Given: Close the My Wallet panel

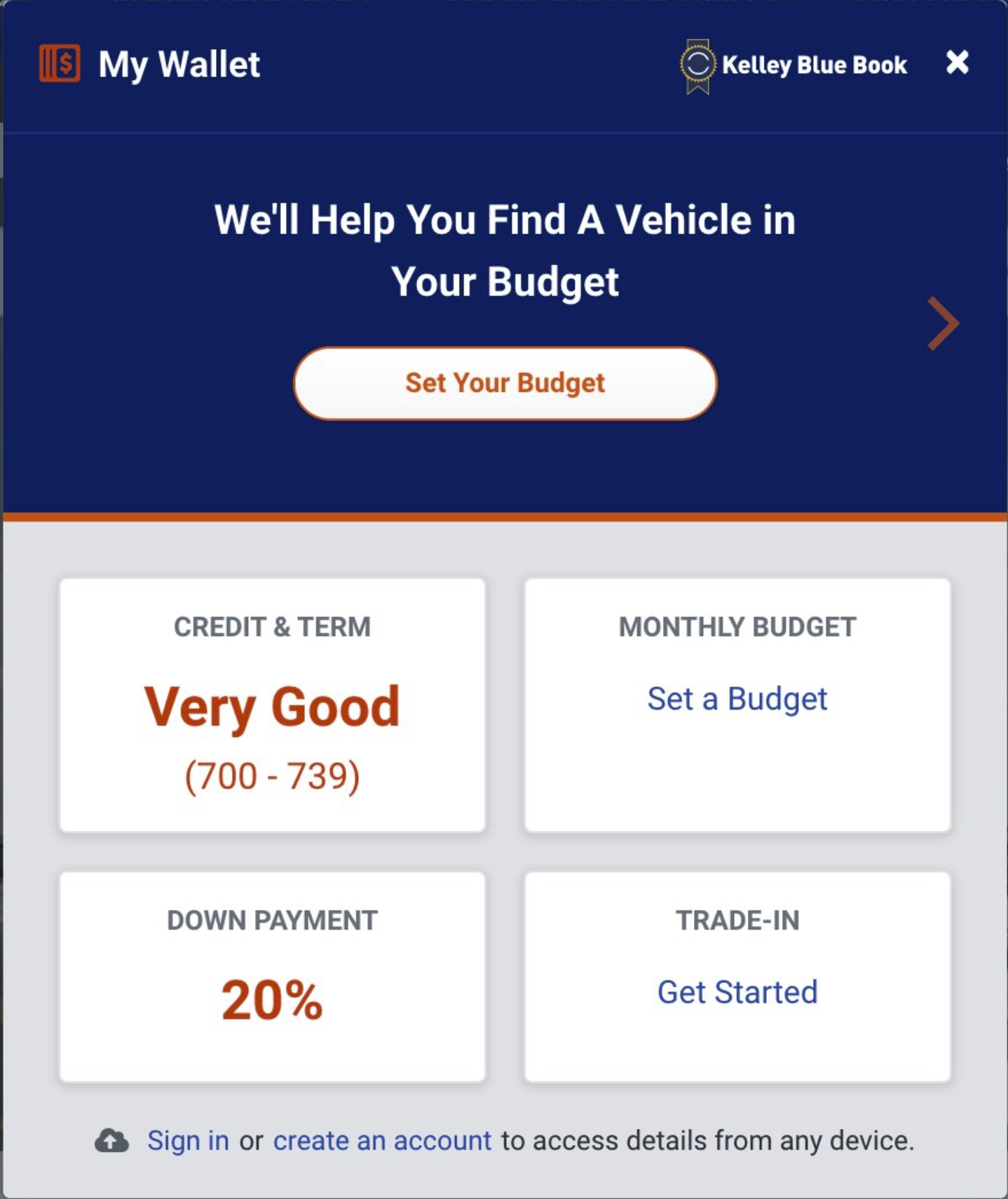Looking at the screenshot, I should tap(957, 63).
